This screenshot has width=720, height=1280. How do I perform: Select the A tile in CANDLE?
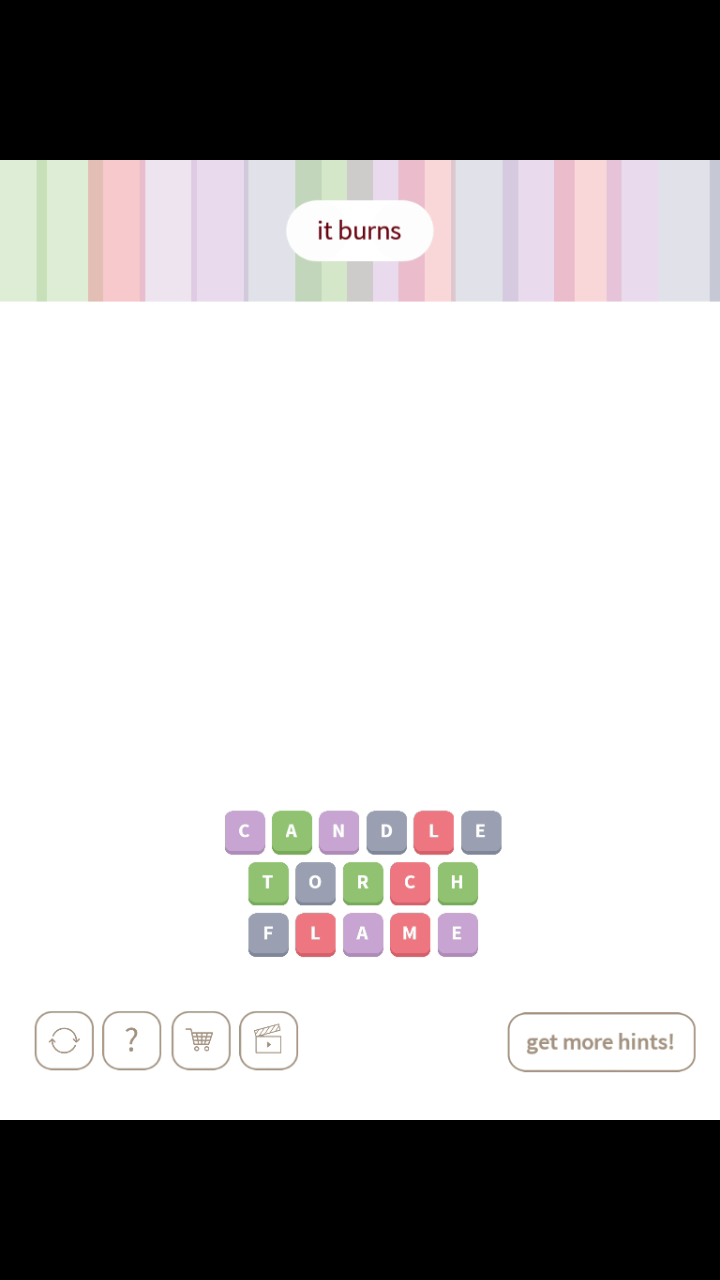pyautogui.click(x=291, y=831)
